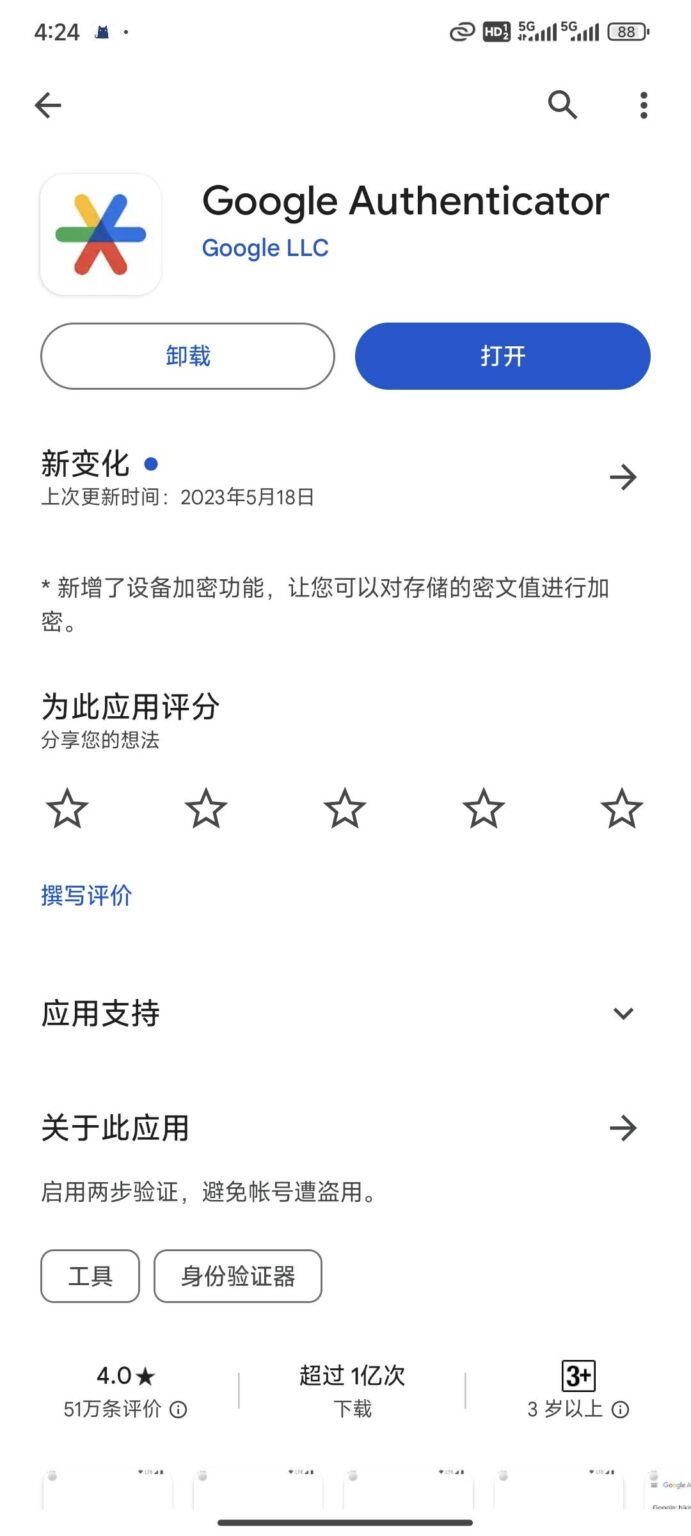Open 关于此应用 details

tap(623, 1129)
